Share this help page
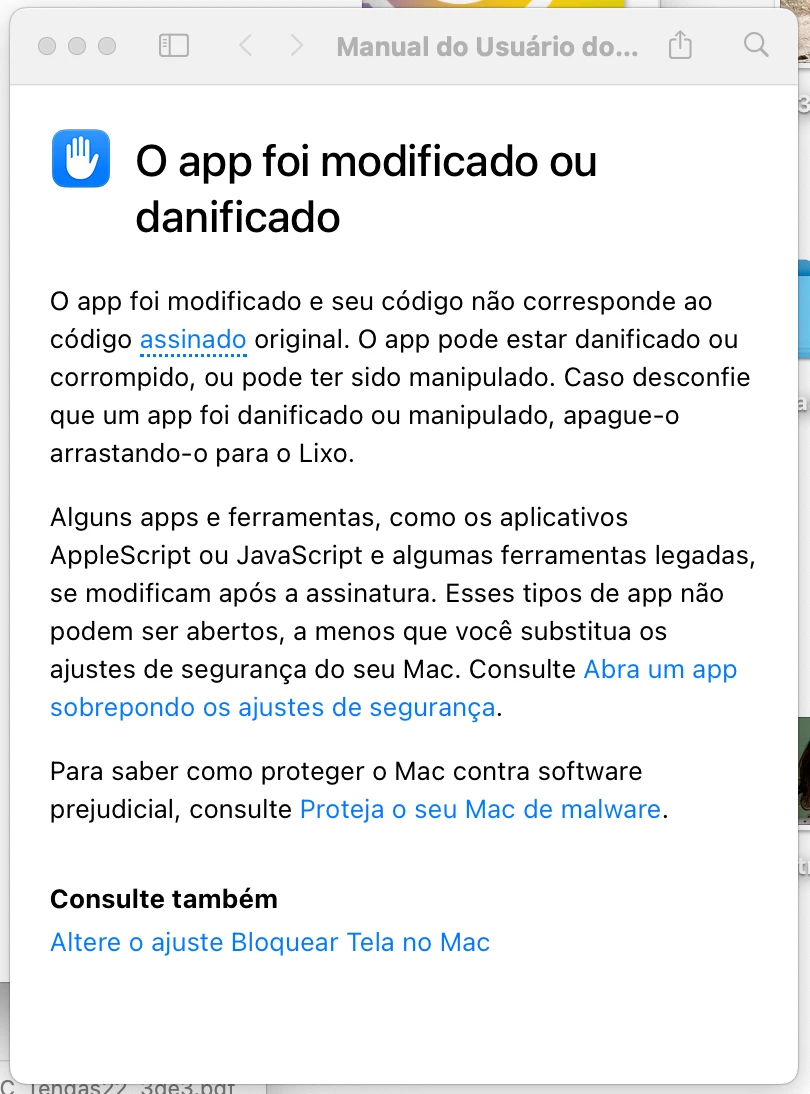Screen dimensions: 810x1094 680,45
